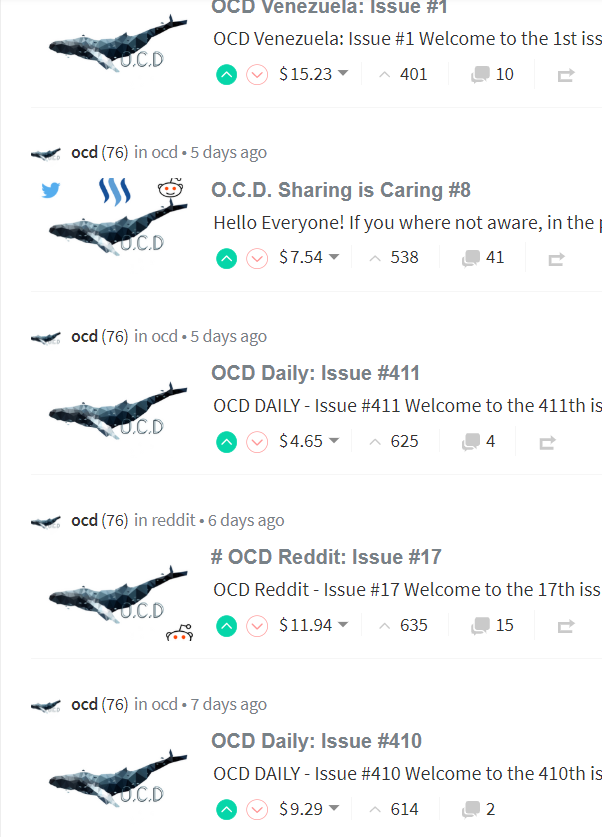Upvote the OCD Venezuela: Issue #1 post
This screenshot has height=837, width=602.
[x=227, y=74]
